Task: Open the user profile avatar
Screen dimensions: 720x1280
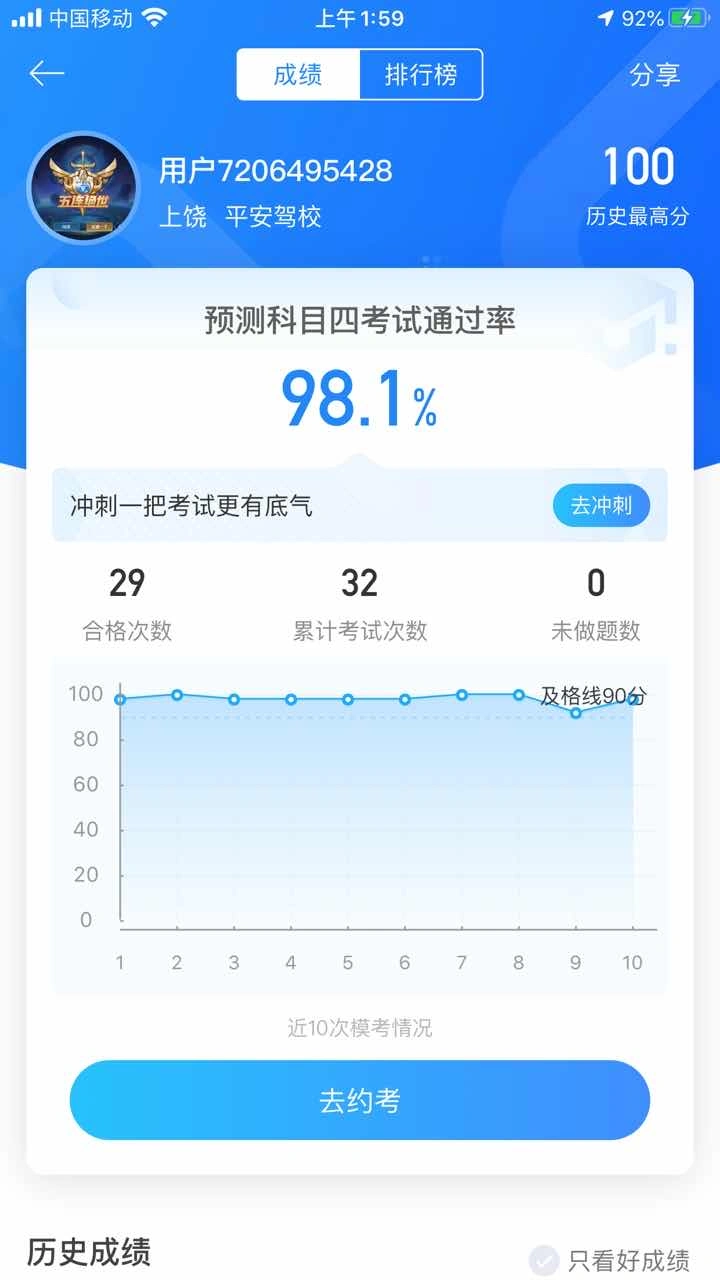Action: click(83, 187)
